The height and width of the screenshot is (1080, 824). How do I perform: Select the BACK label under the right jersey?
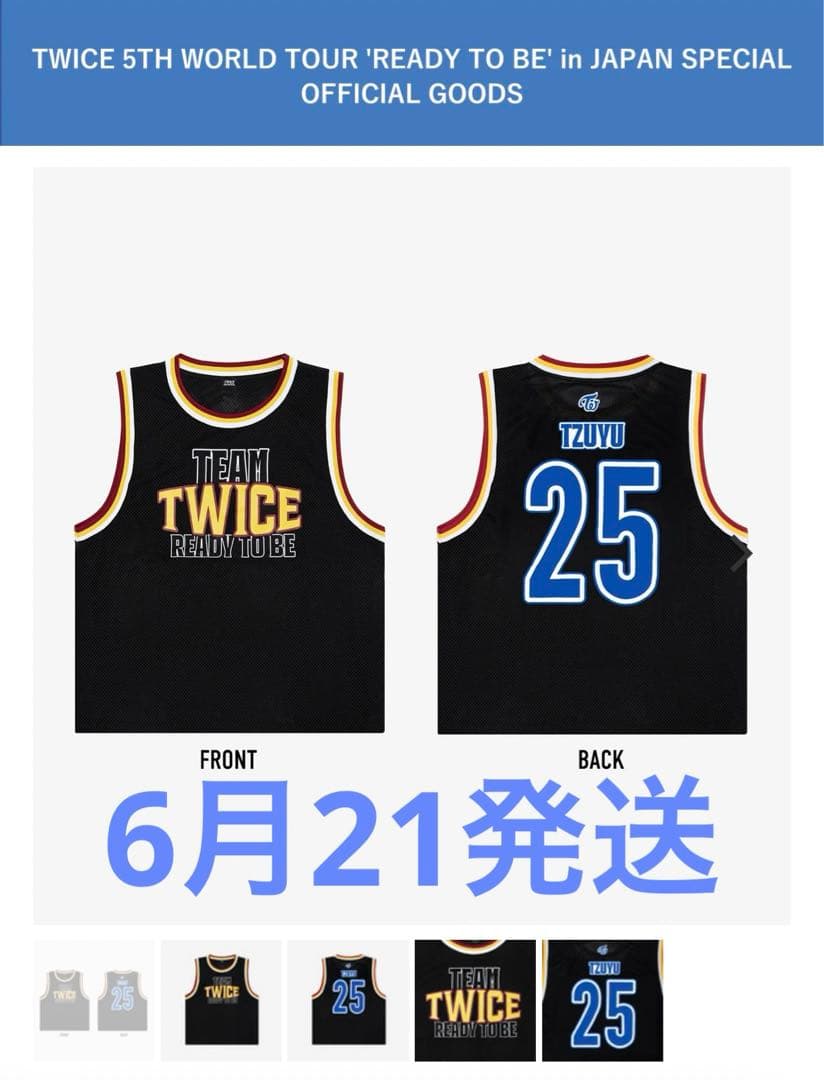pos(602,758)
